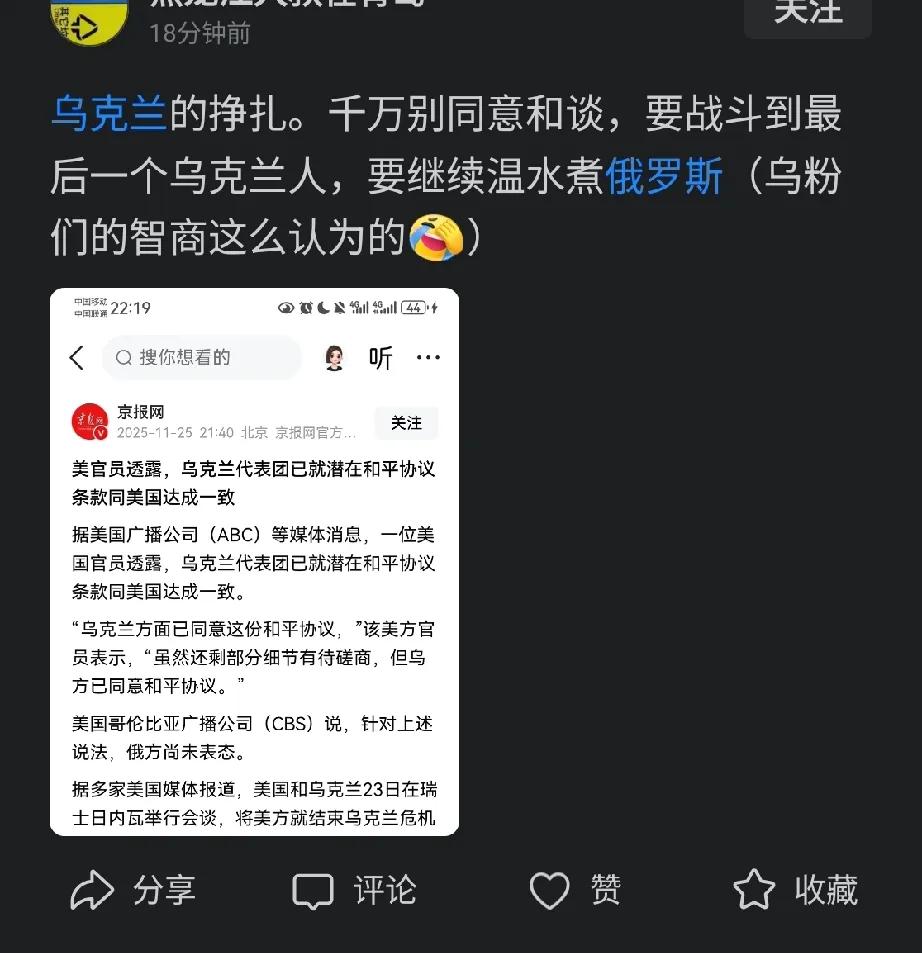This screenshot has width=922, height=953.
Task: Click the share (分享) arrow icon
Action: click(x=95, y=889)
